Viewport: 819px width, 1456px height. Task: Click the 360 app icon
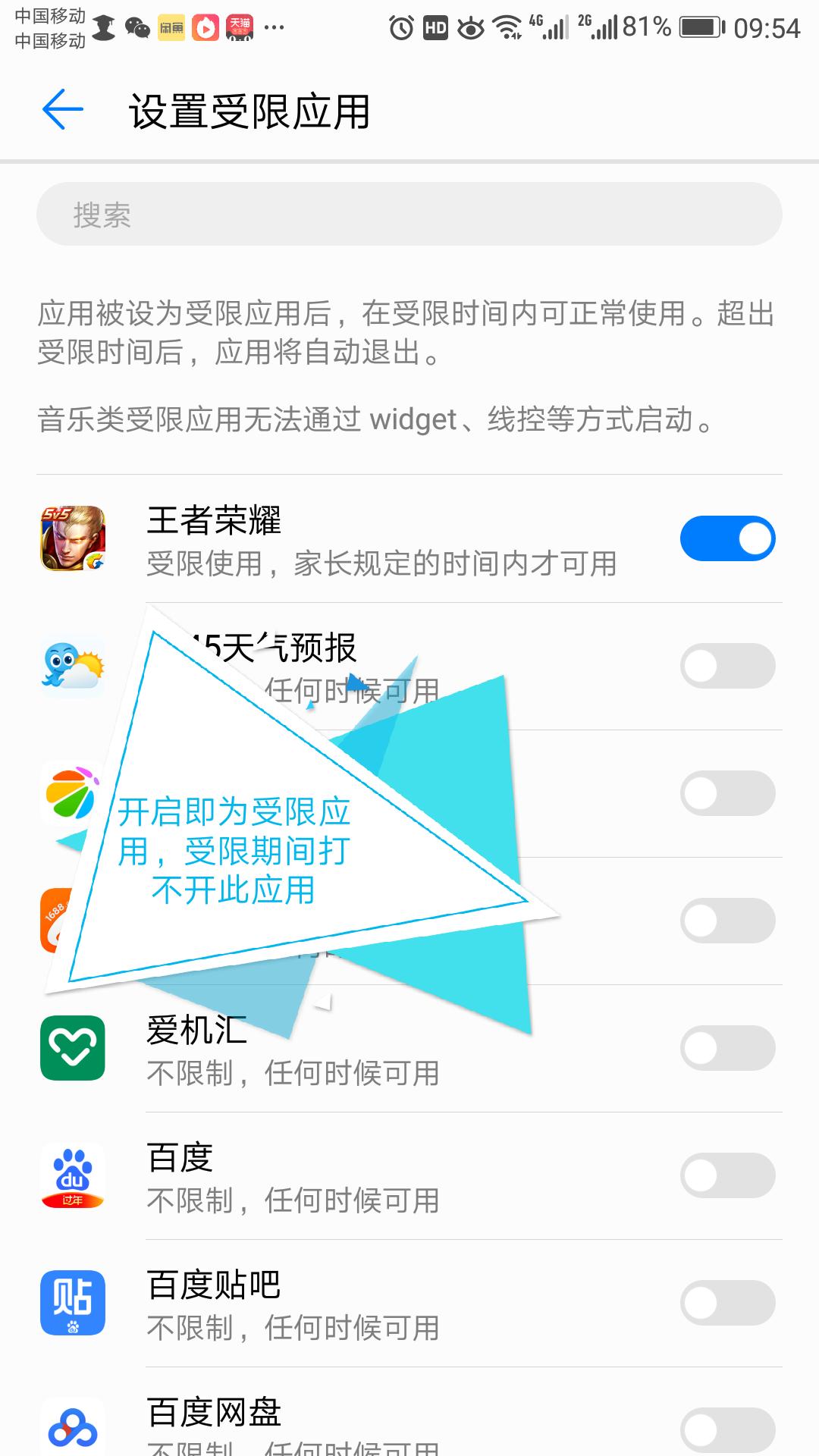[x=72, y=792]
